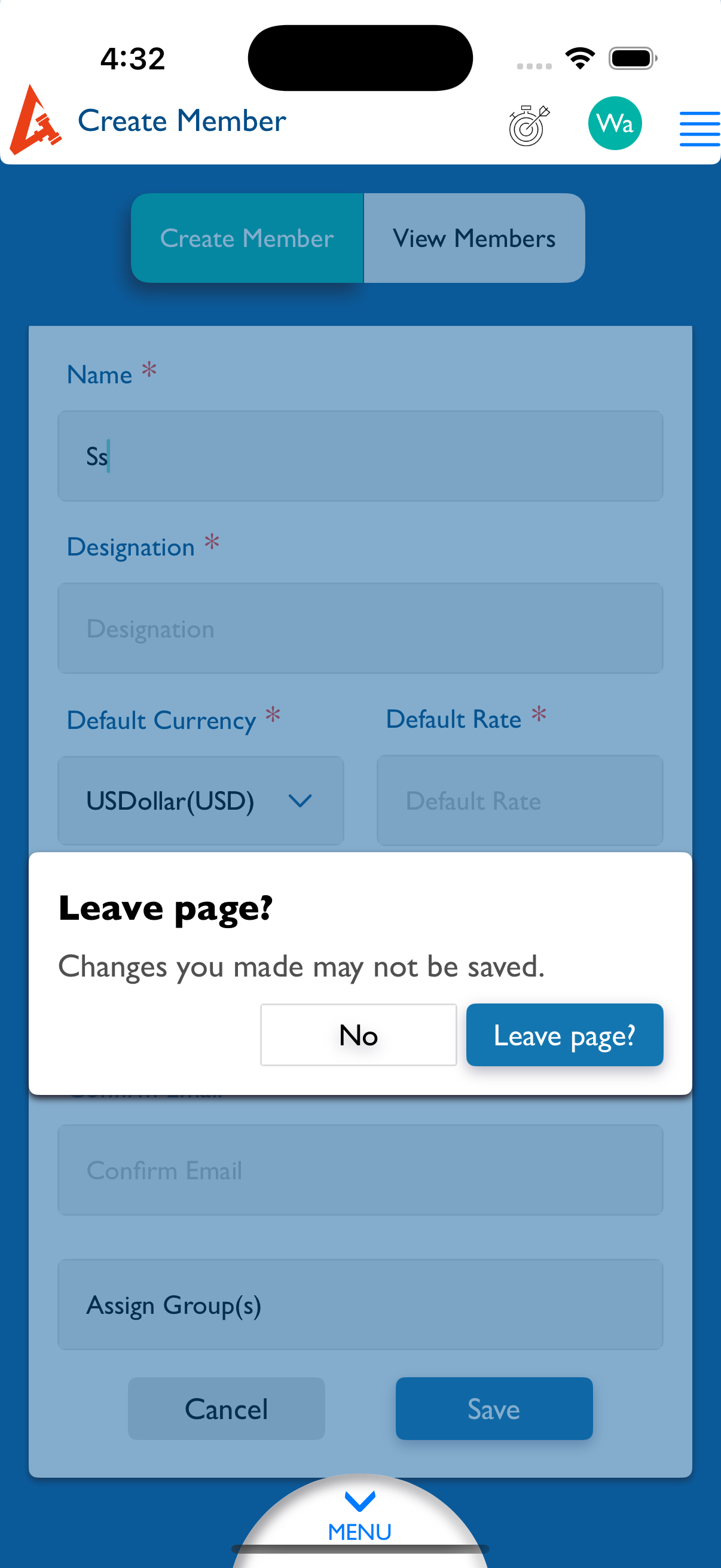Open the Wa profile avatar

pos(615,124)
